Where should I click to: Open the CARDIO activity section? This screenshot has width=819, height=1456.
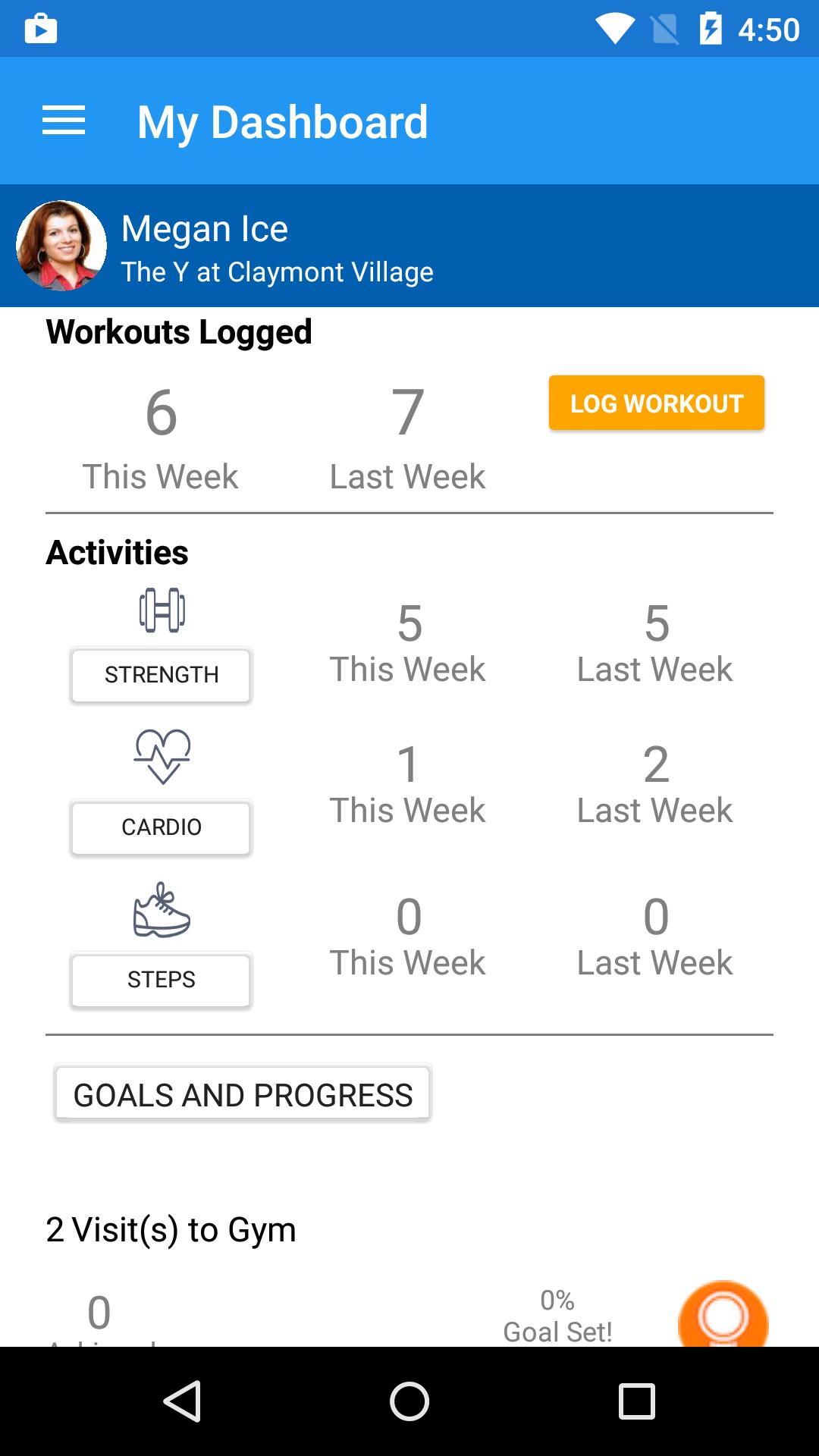click(160, 827)
